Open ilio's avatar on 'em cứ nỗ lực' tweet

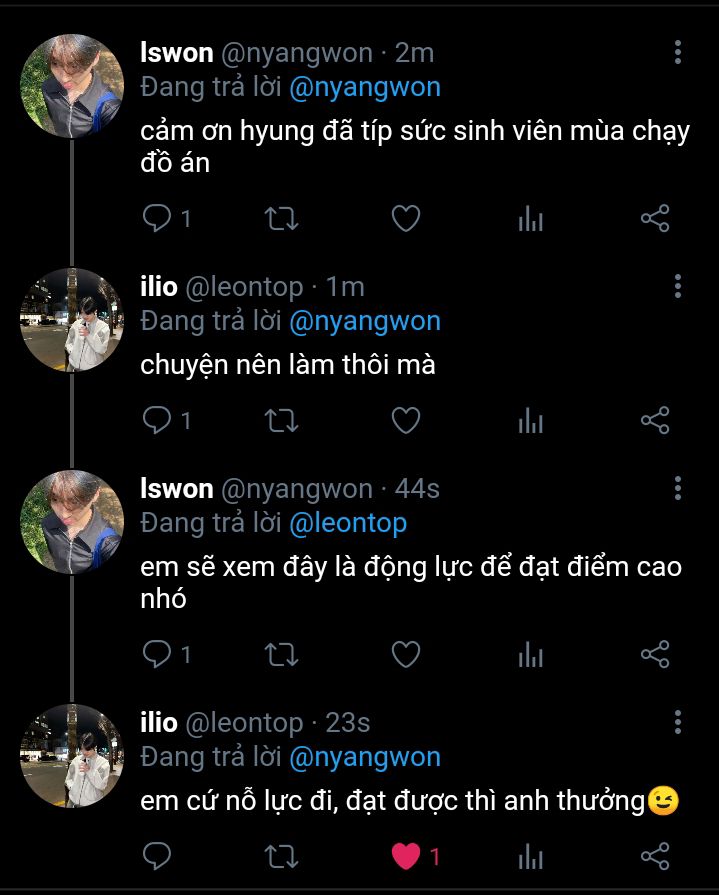[72, 755]
